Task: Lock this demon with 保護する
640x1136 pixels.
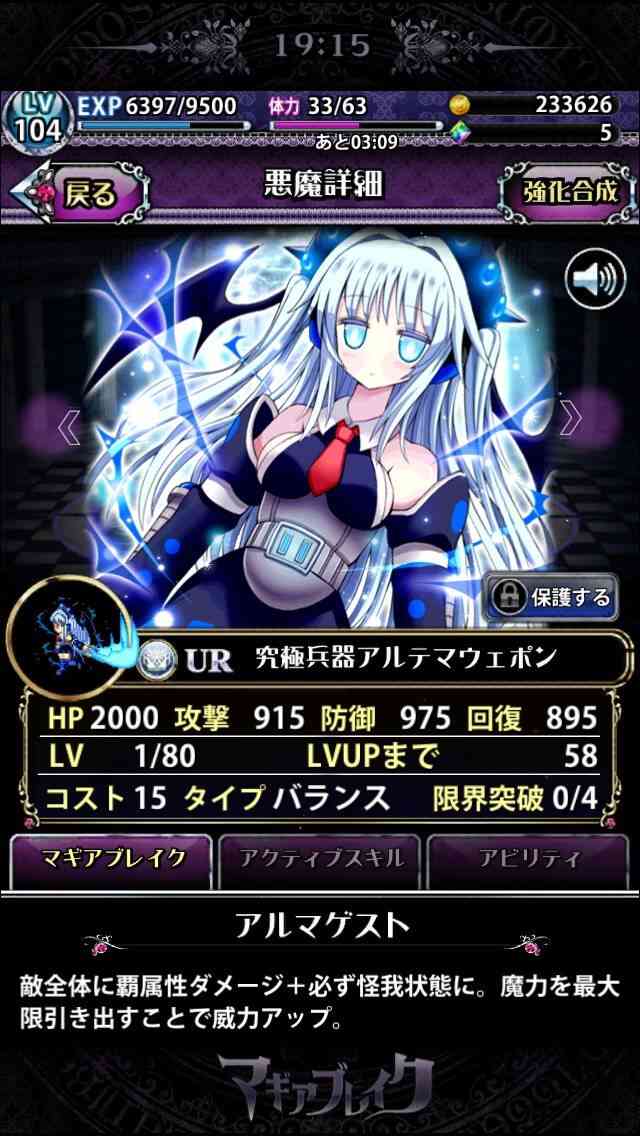Action: [x=552, y=598]
